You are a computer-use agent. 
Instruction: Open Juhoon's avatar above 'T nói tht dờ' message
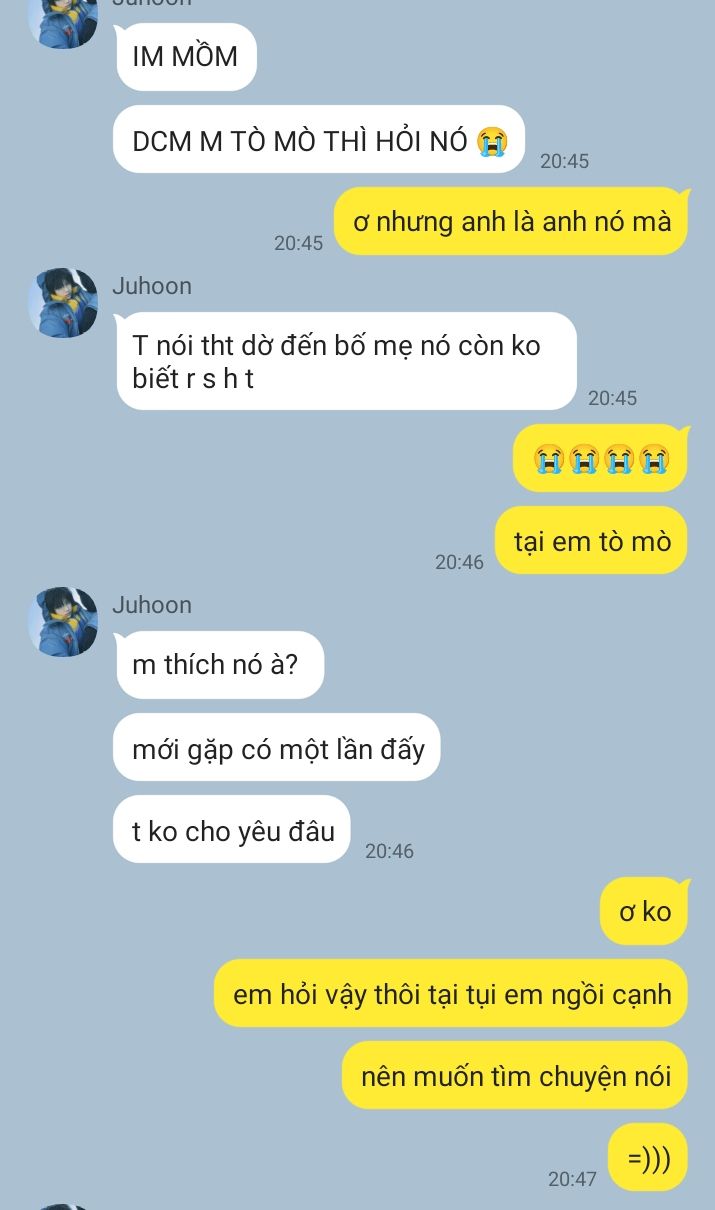pyautogui.click(x=63, y=302)
